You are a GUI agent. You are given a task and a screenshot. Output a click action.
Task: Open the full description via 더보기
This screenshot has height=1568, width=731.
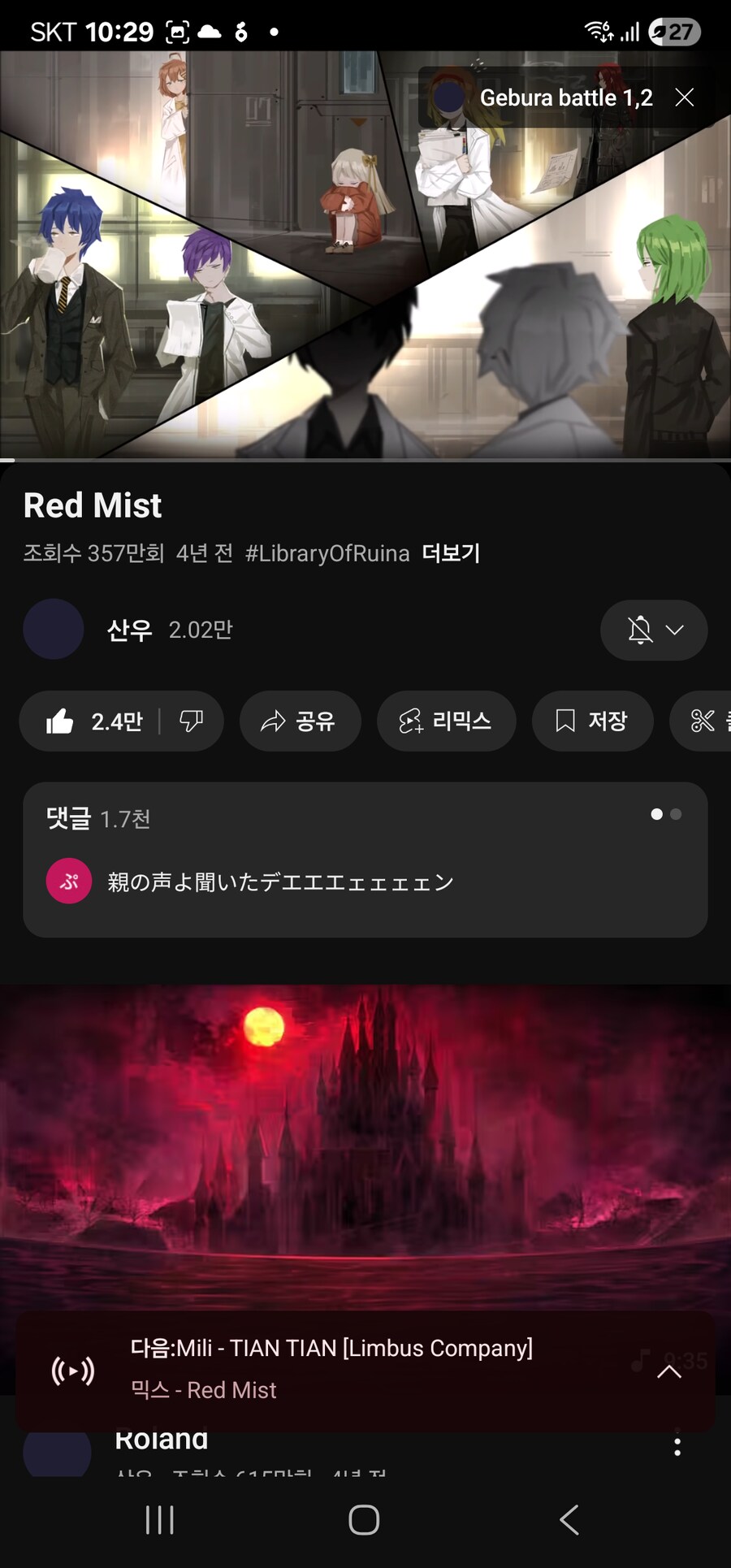click(451, 553)
